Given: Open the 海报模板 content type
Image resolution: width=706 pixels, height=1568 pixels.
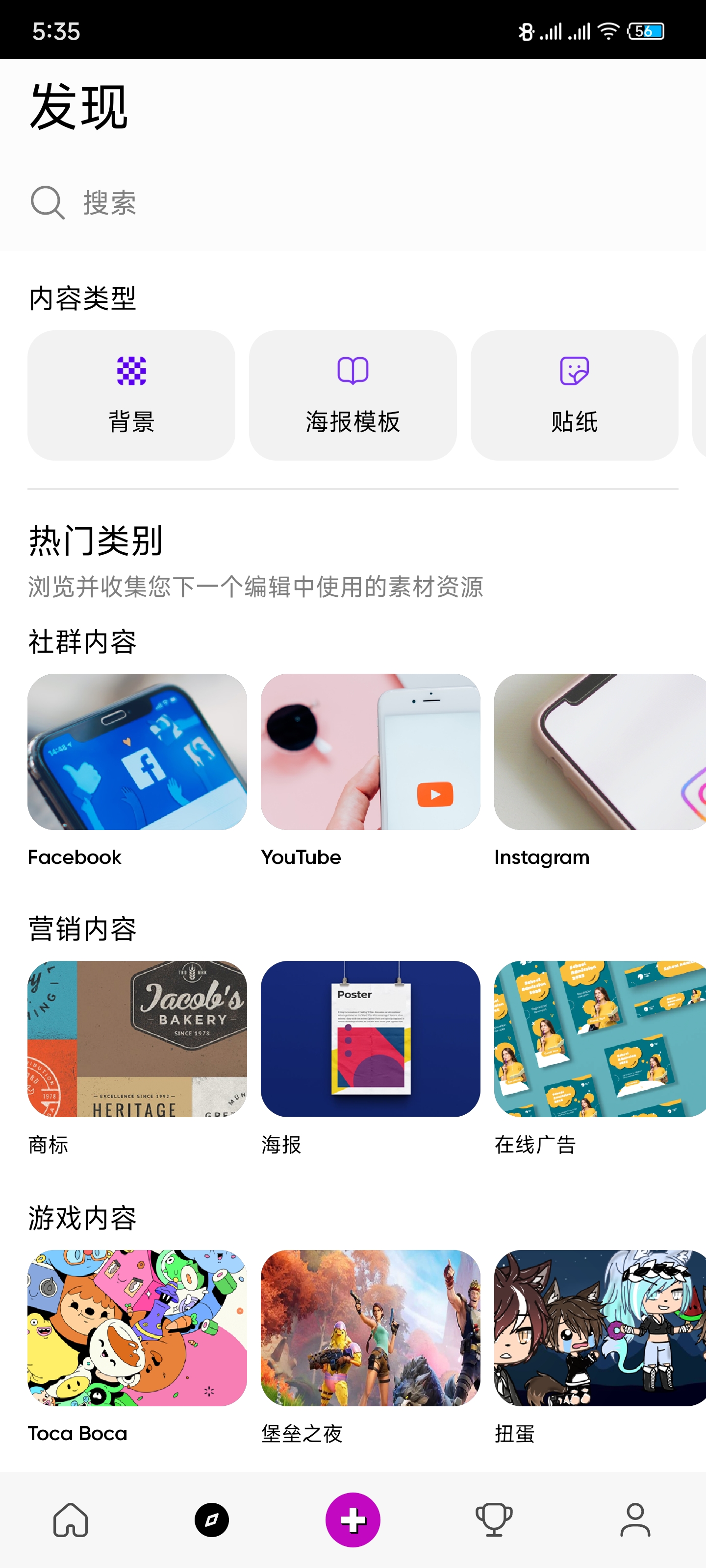Looking at the screenshot, I should (353, 395).
